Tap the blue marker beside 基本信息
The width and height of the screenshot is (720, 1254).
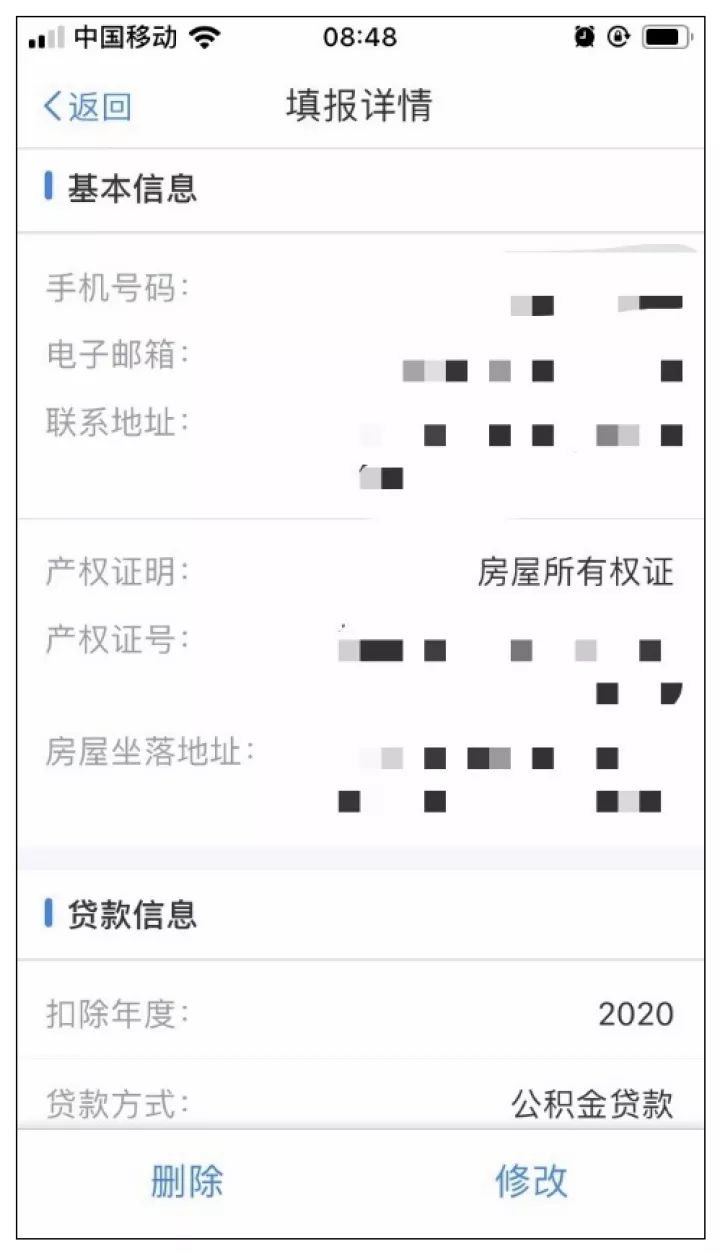pyautogui.click(x=47, y=184)
